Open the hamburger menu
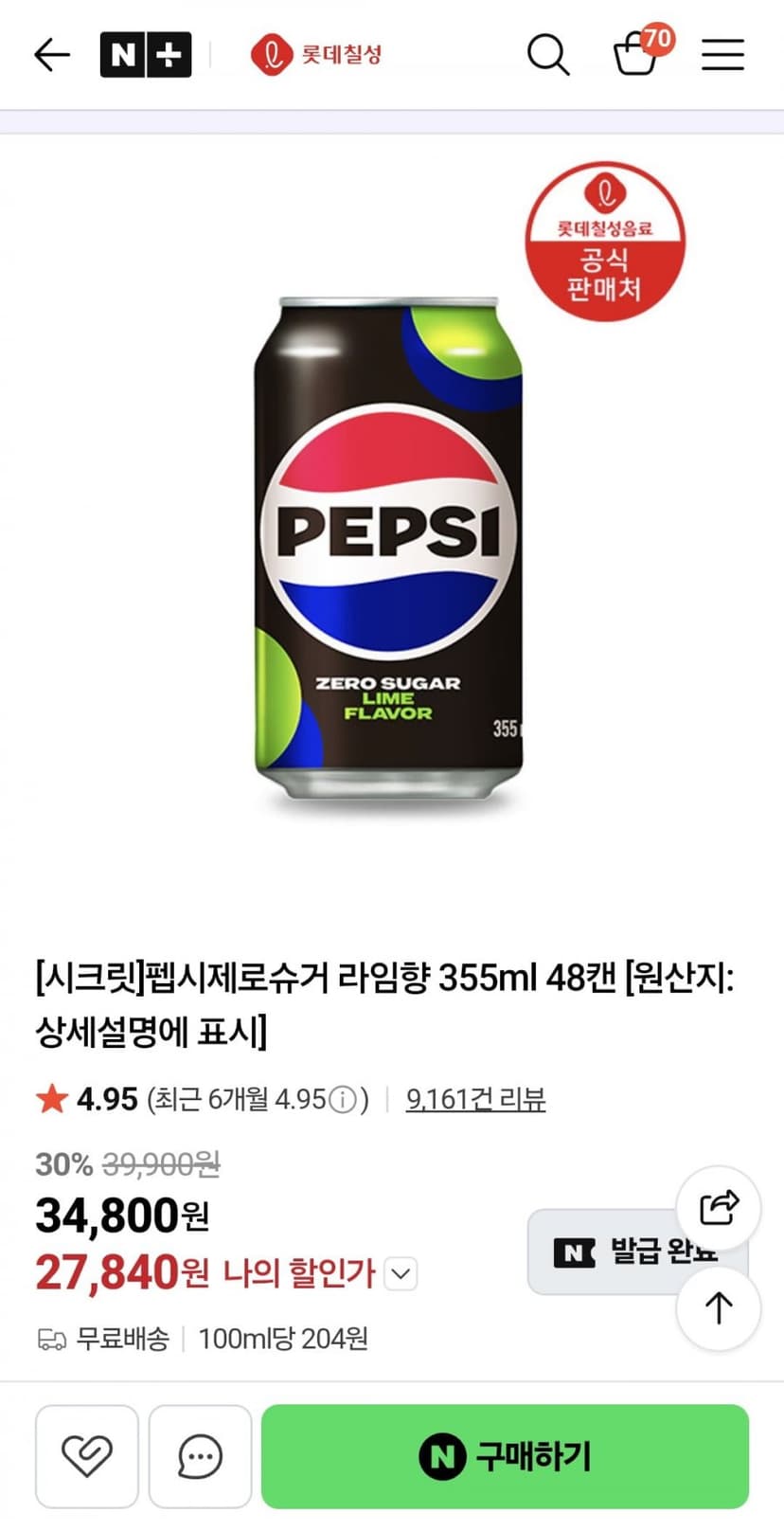 click(722, 55)
